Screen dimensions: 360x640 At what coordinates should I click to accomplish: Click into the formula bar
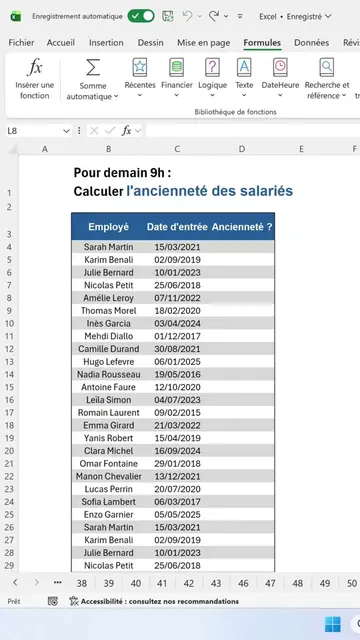coord(252,131)
